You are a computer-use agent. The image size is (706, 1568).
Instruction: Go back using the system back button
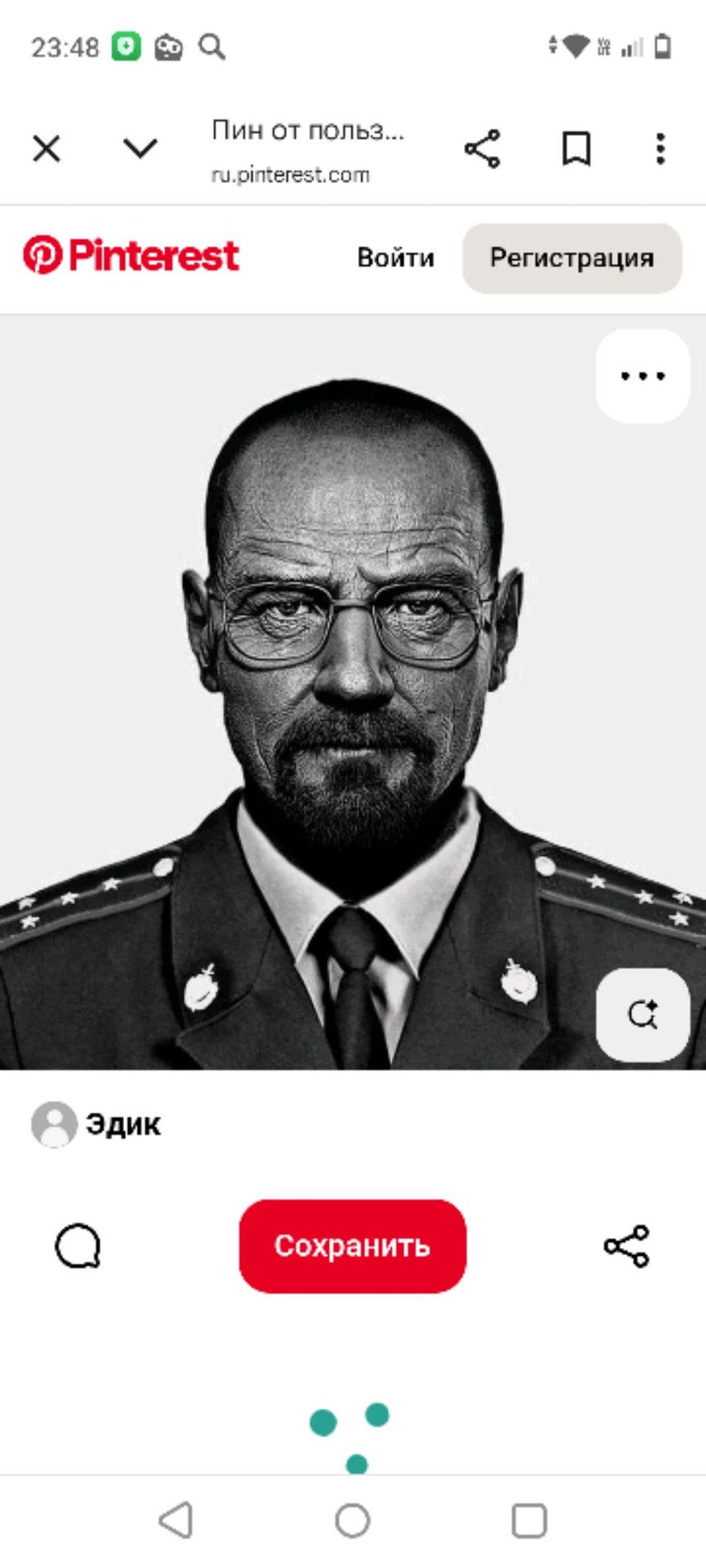(x=176, y=1521)
